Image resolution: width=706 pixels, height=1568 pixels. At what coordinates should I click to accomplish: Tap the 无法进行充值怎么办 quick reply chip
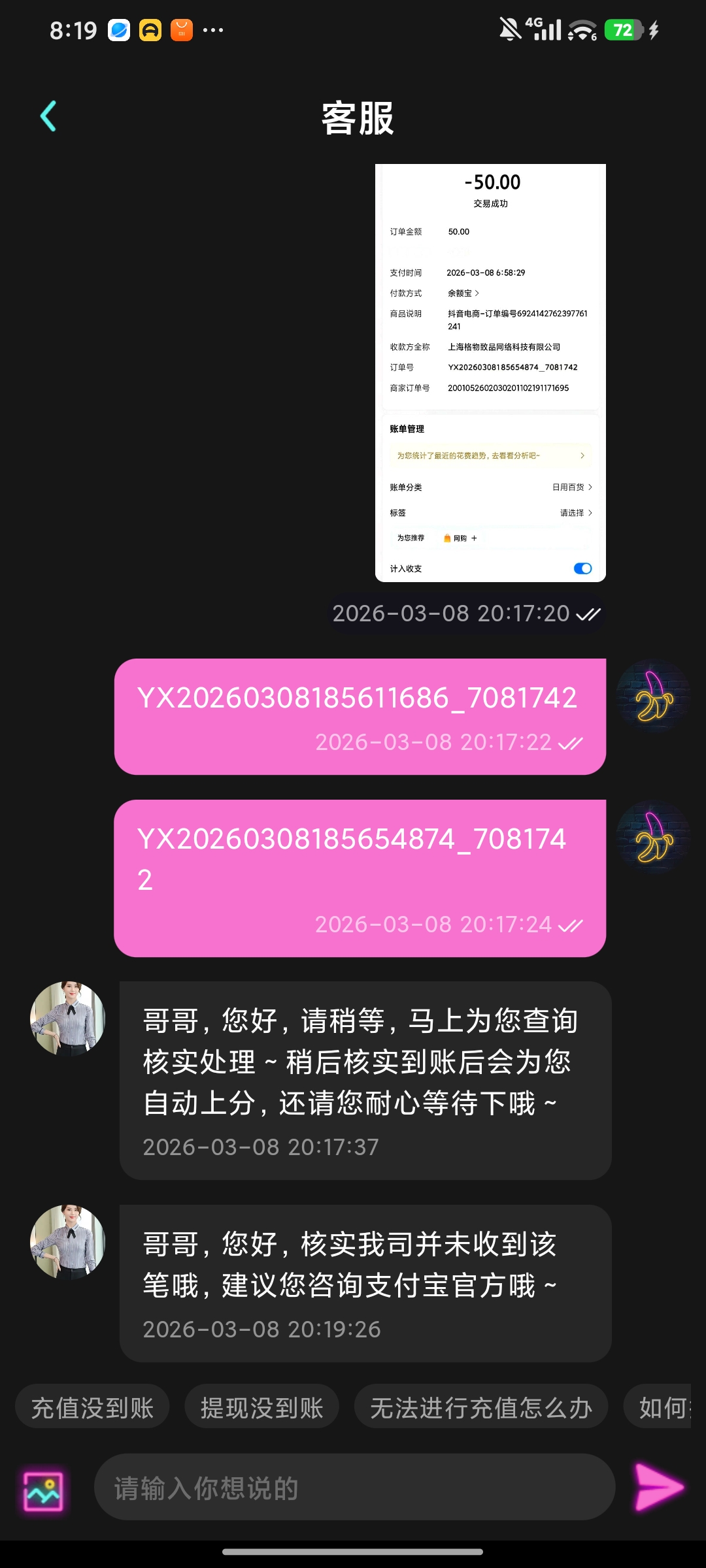(482, 1407)
